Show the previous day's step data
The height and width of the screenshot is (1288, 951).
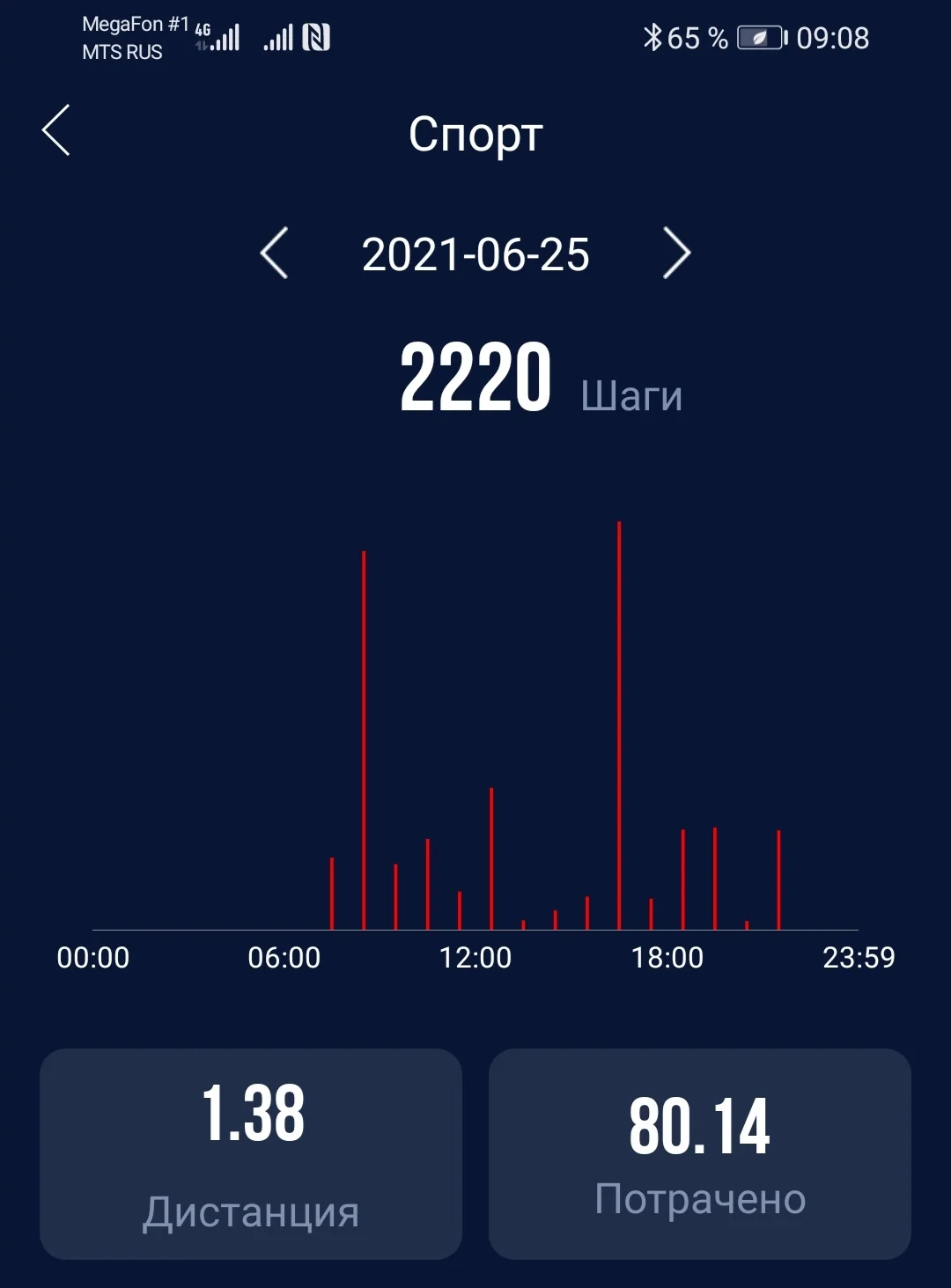tap(275, 254)
